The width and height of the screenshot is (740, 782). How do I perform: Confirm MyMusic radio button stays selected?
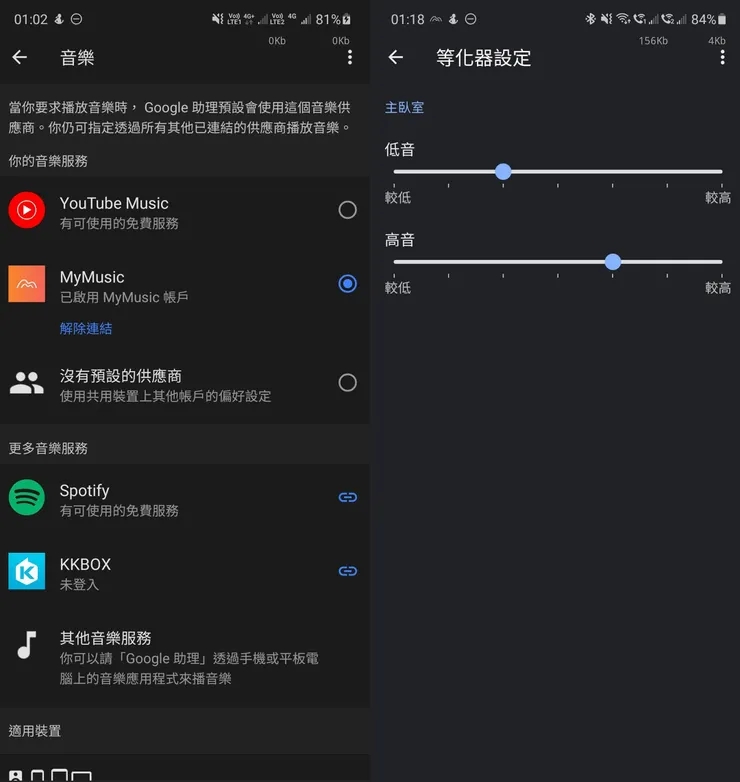[x=347, y=284]
